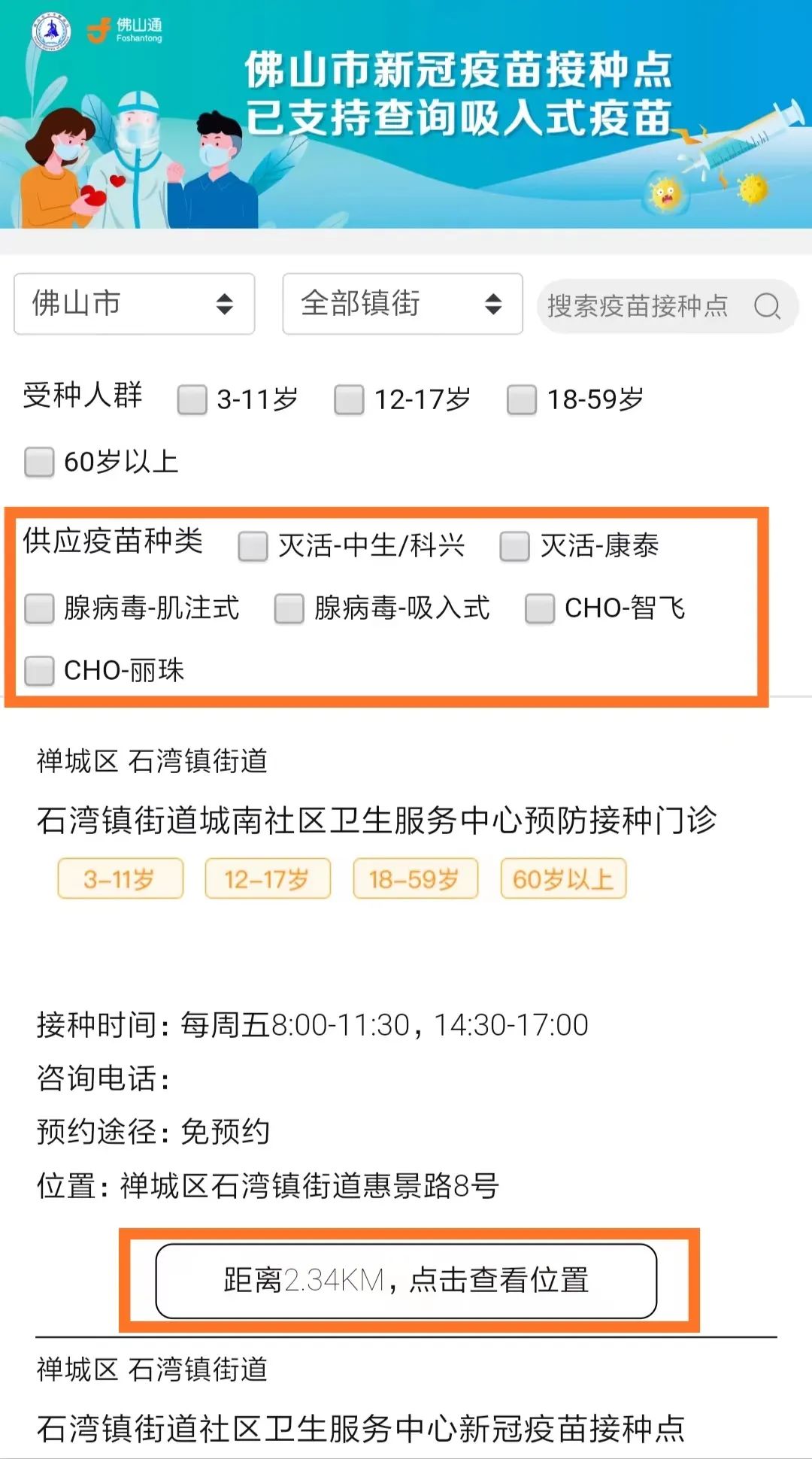Select the 12-17岁 checkbox

pyautogui.click(x=349, y=399)
